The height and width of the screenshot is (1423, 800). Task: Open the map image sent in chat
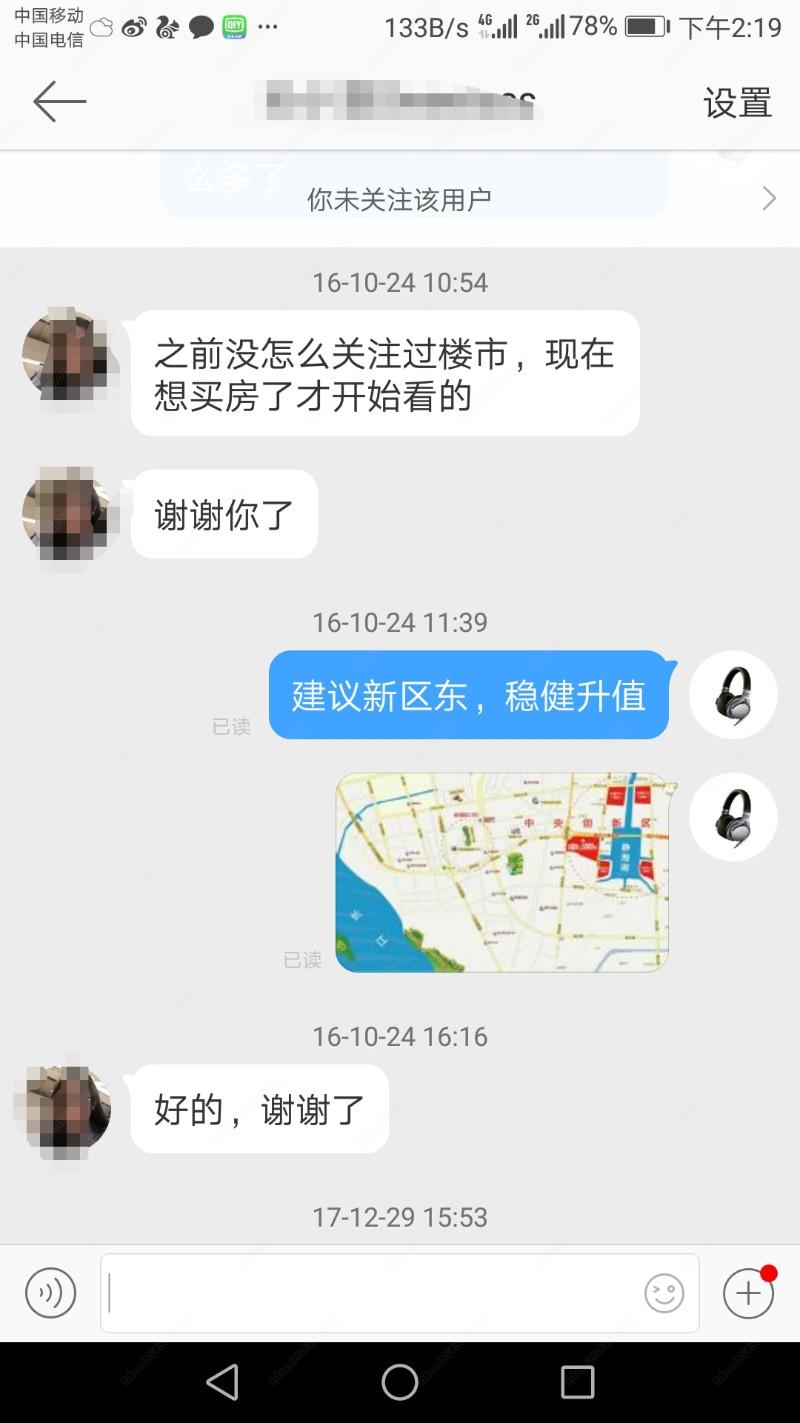(x=503, y=871)
